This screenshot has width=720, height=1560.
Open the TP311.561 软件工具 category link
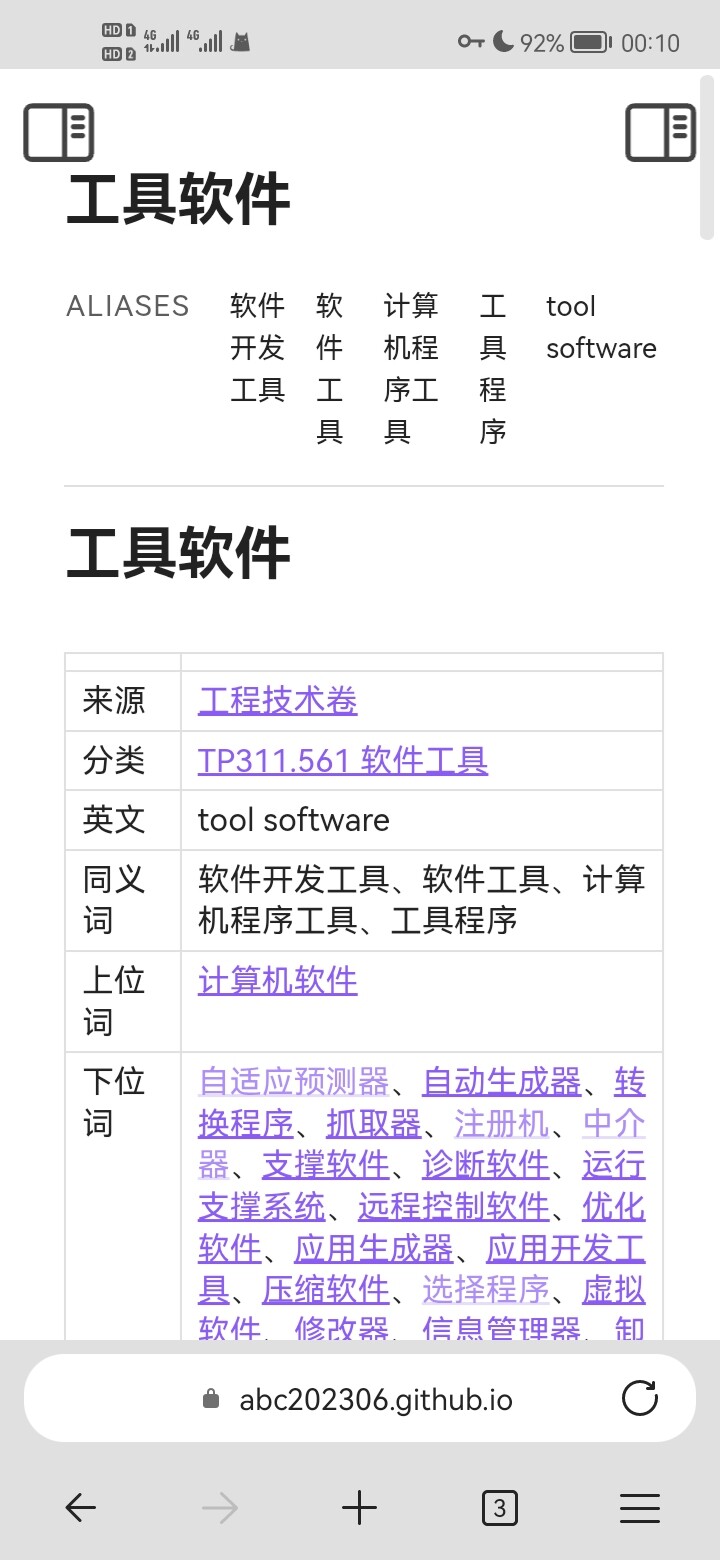point(342,761)
